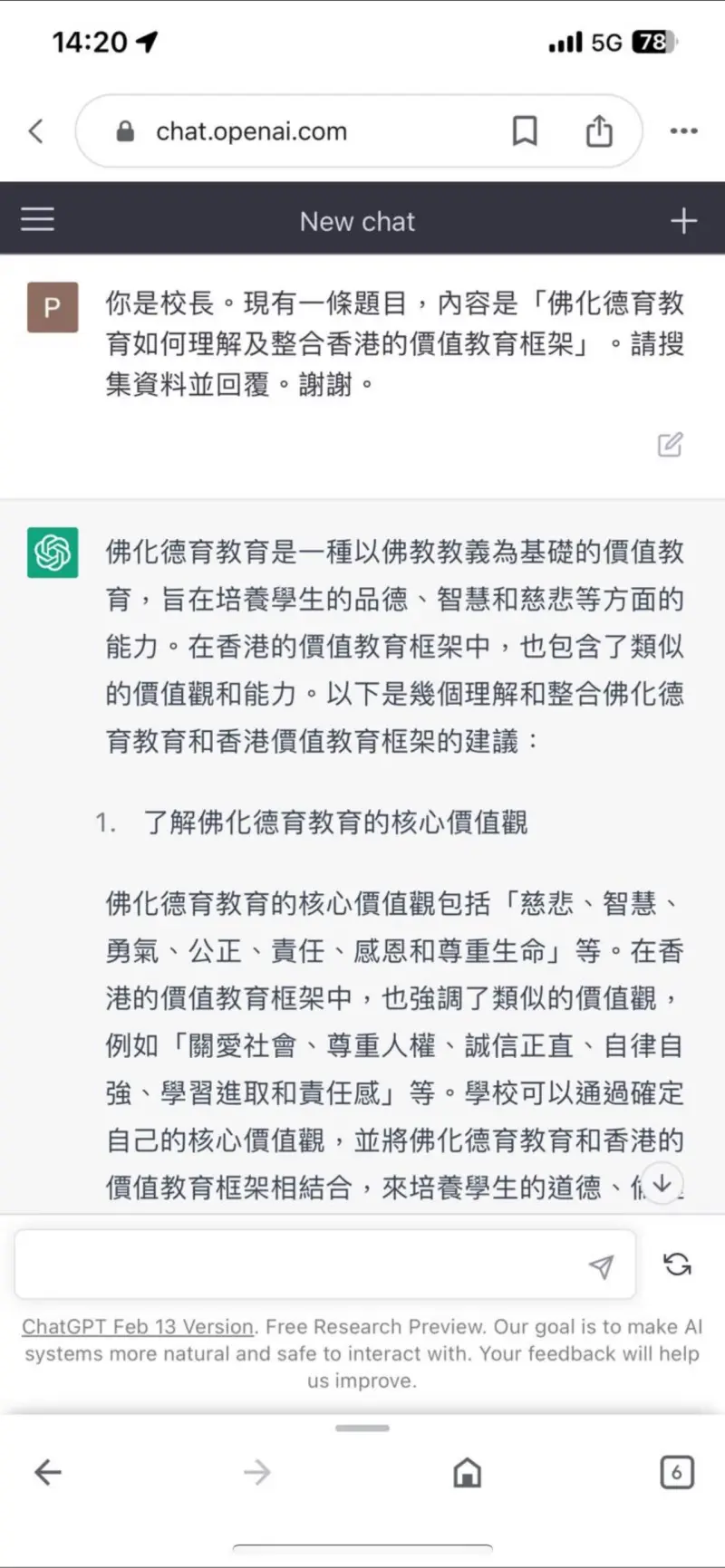Navigate back with the bottom toolbar arrow
The image size is (725, 1568).
coord(47,1473)
